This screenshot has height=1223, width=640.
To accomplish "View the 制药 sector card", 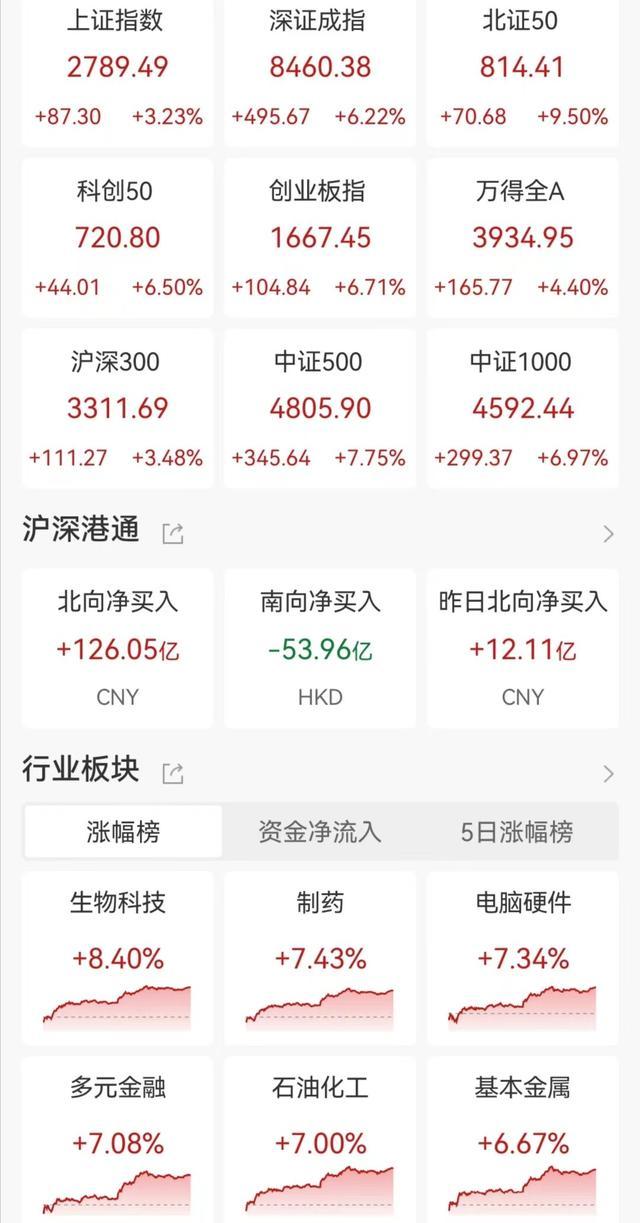I will point(320,958).
